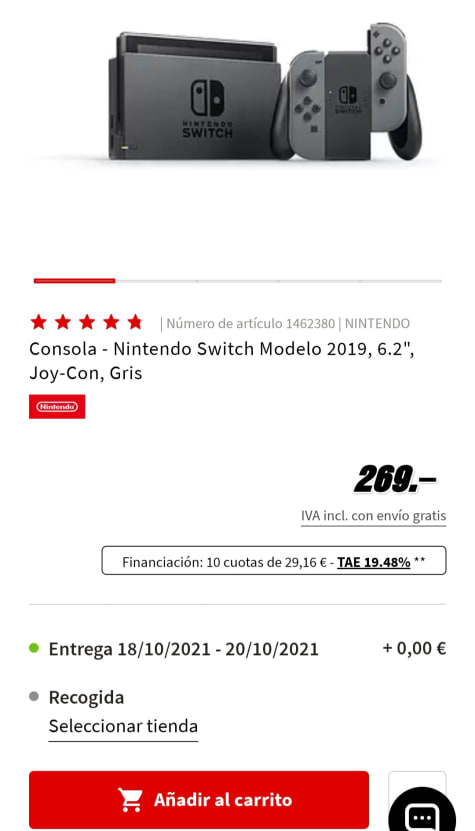The width and height of the screenshot is (475, 831).
Task: Open the Seleccionar tienda link
Action: pyautogui.click(x=123, y=726)
